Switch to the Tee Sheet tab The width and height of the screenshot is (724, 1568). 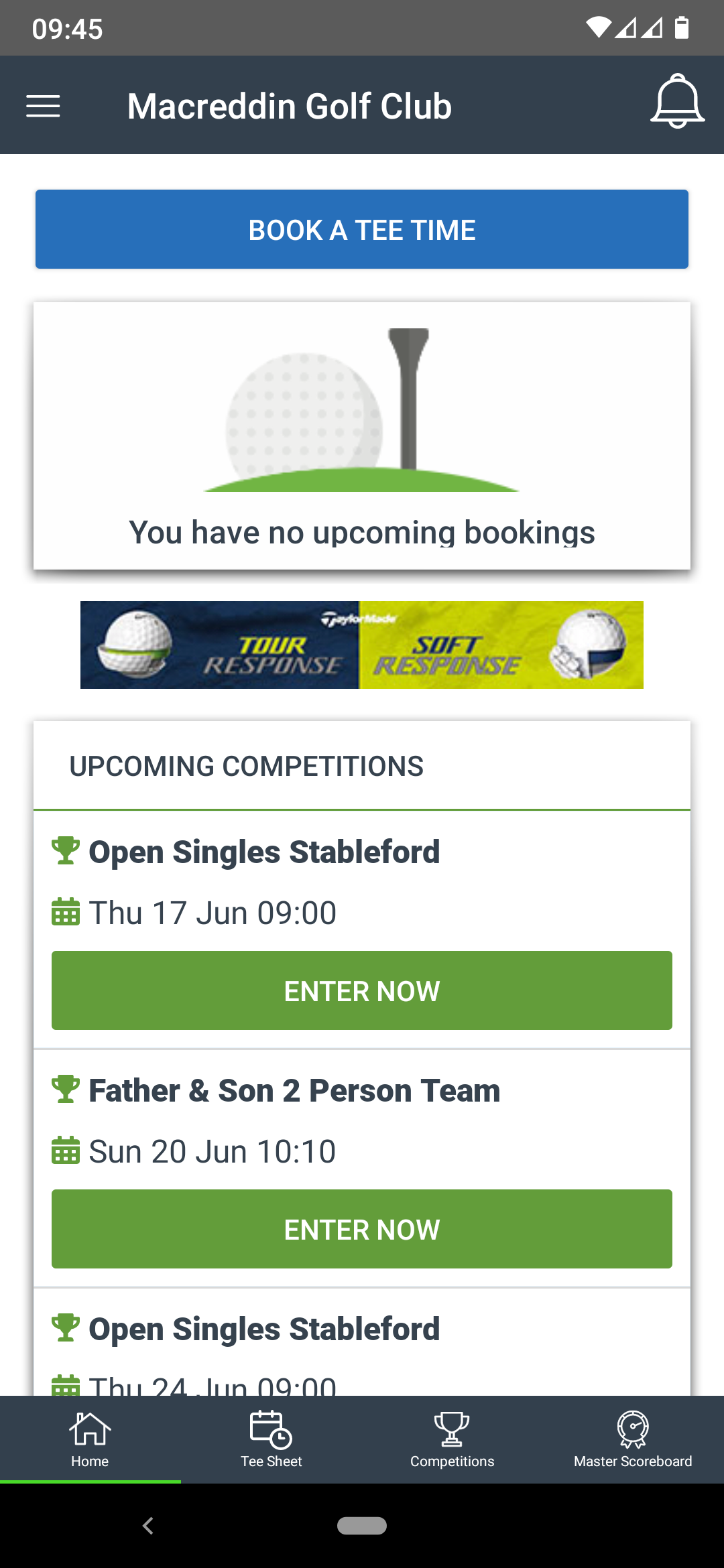[x=271, y=1439]
